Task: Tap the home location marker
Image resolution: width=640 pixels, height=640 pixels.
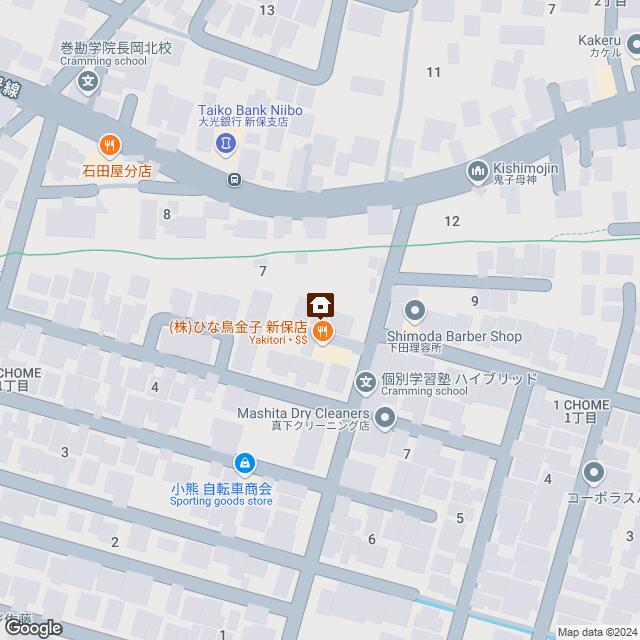Action: coord(320,304)
